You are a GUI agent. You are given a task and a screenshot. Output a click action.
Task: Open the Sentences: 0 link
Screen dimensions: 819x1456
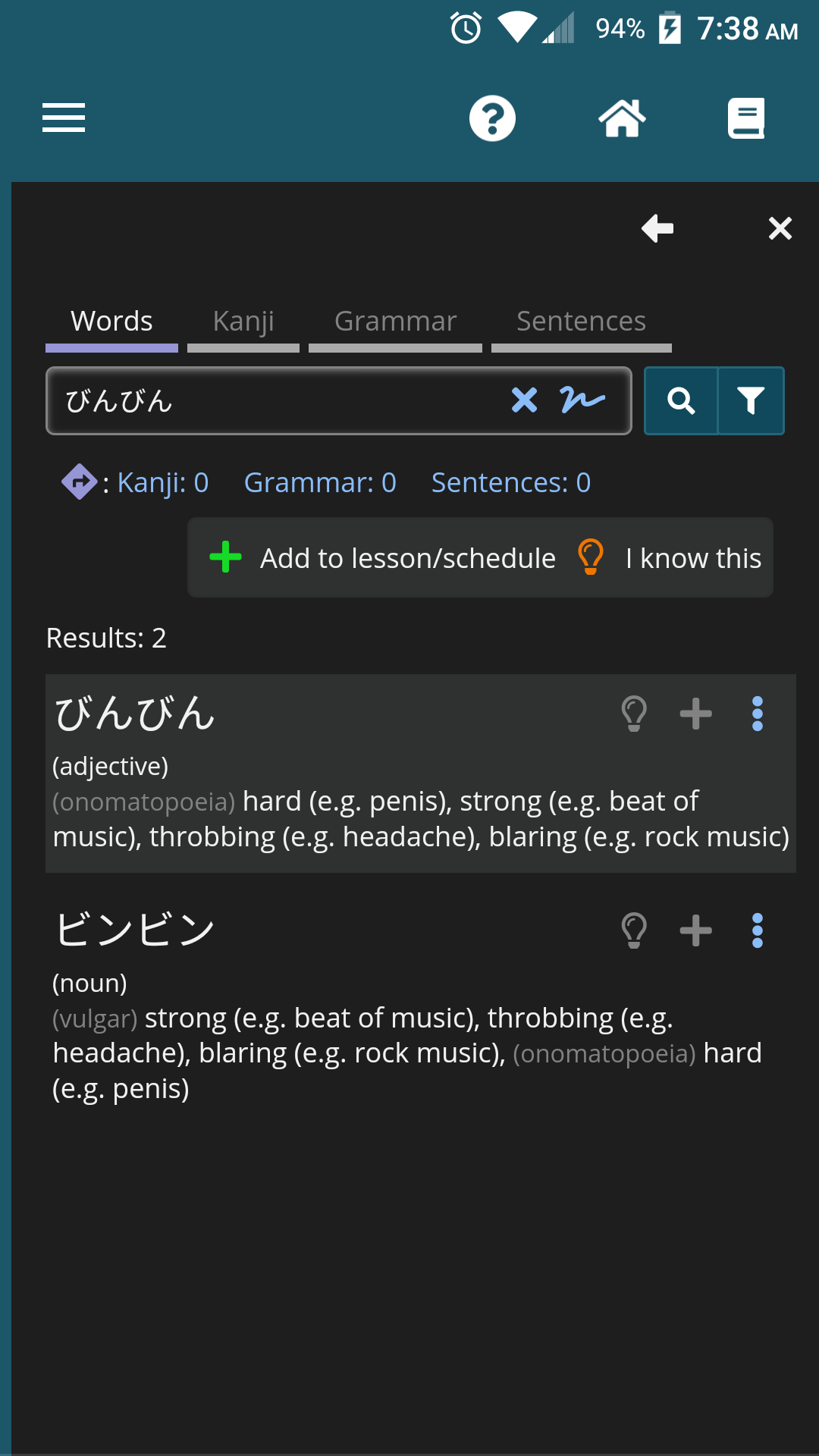point(511,482)
